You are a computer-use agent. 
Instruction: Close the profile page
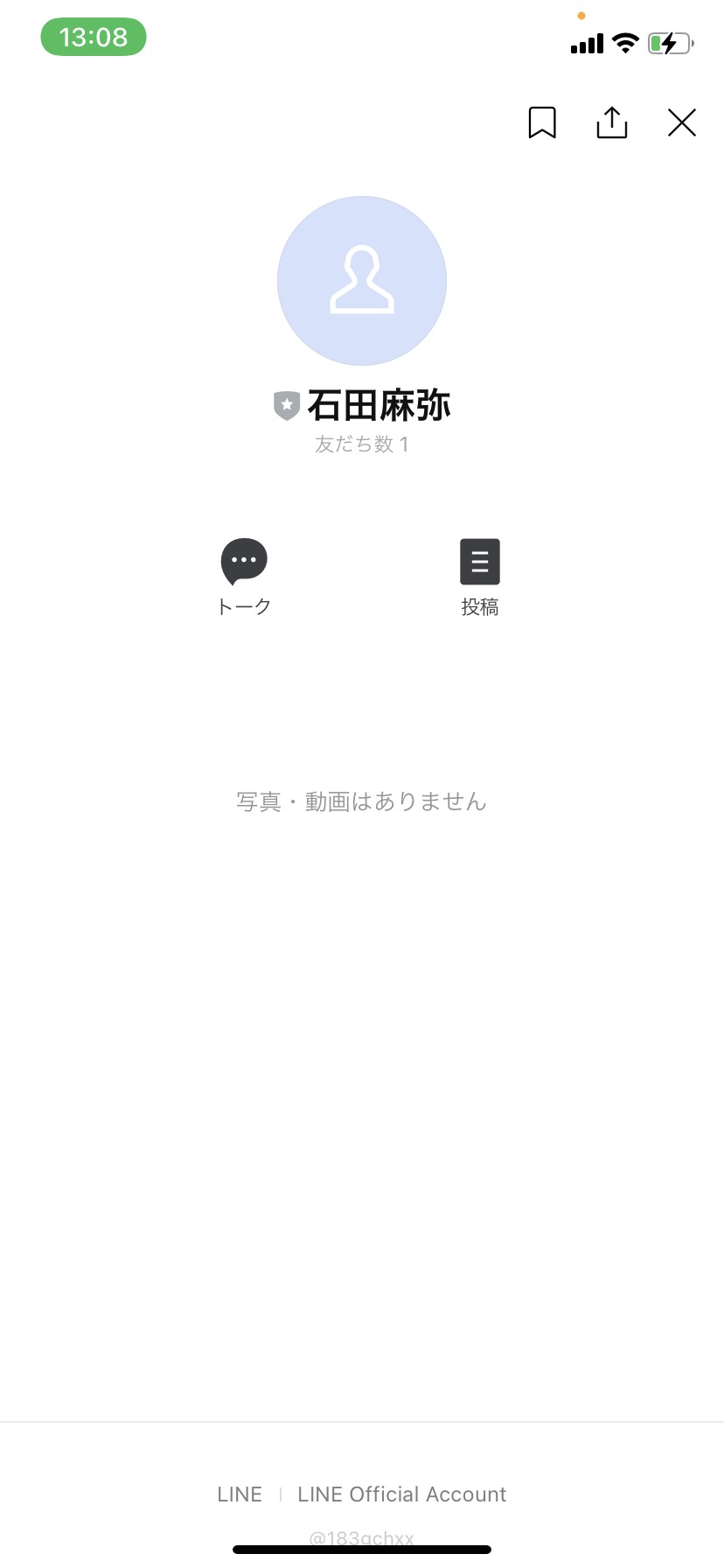[x=682, y=122]
